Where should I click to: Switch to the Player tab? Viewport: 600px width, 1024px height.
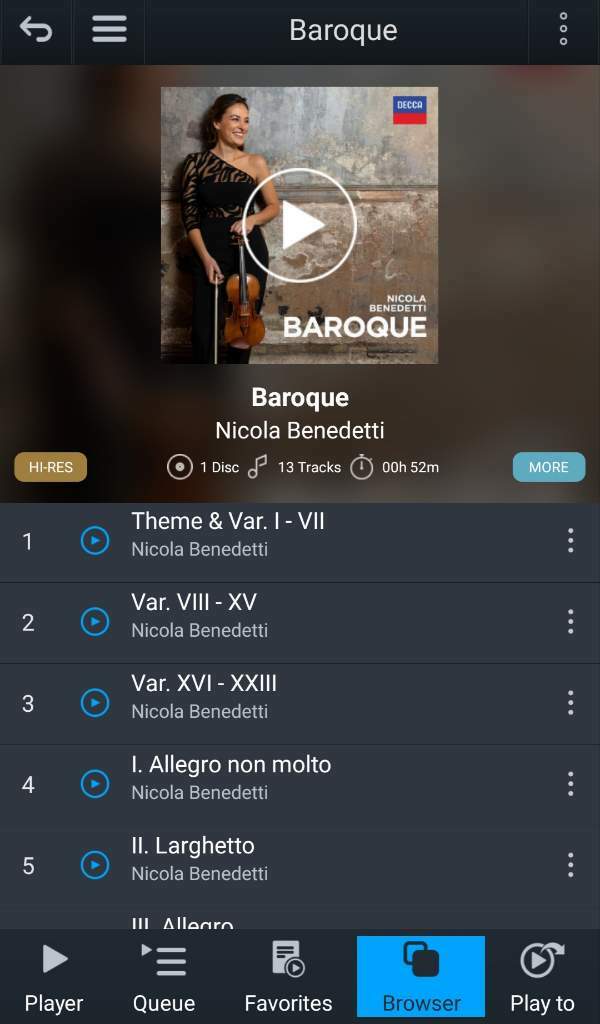pos(54,977)
